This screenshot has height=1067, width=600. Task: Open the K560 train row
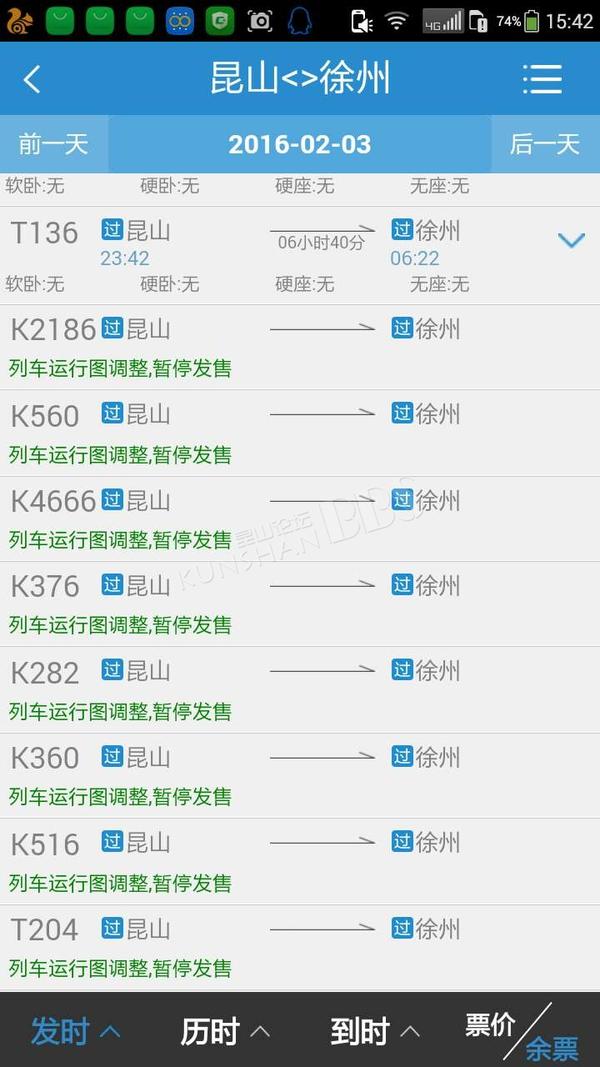tap(300, 433)
